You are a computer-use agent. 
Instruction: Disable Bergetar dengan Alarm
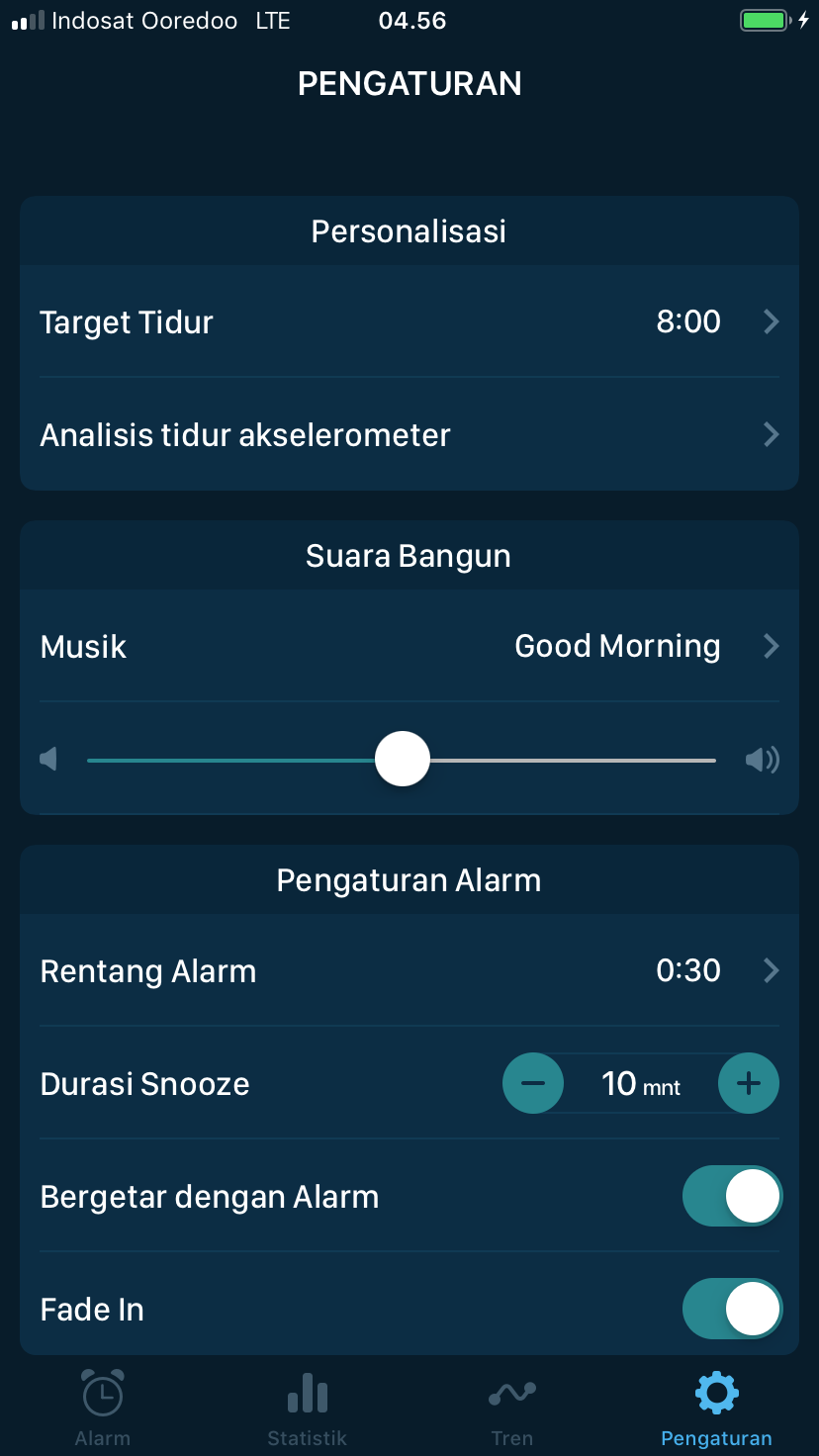click(732, 1196)
